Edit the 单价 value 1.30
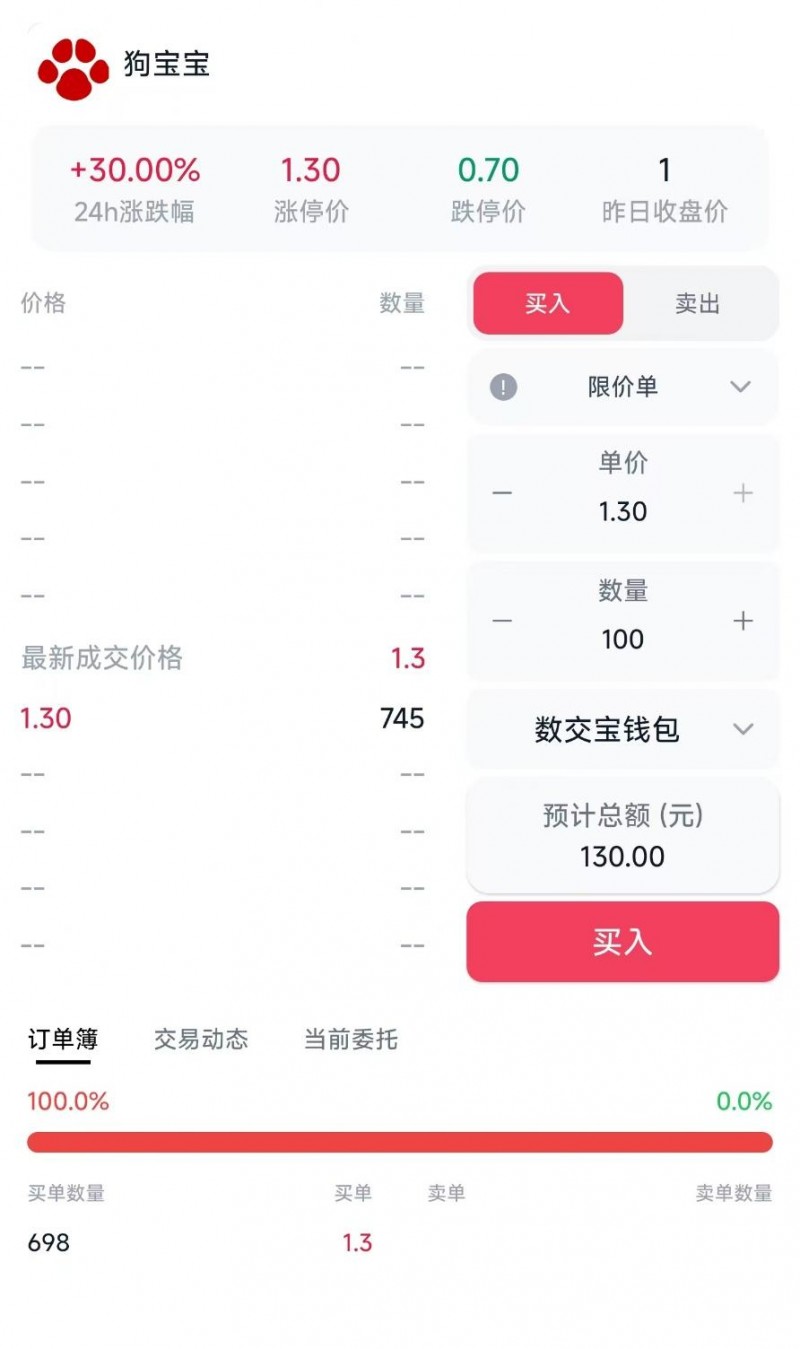 (622, 512)
